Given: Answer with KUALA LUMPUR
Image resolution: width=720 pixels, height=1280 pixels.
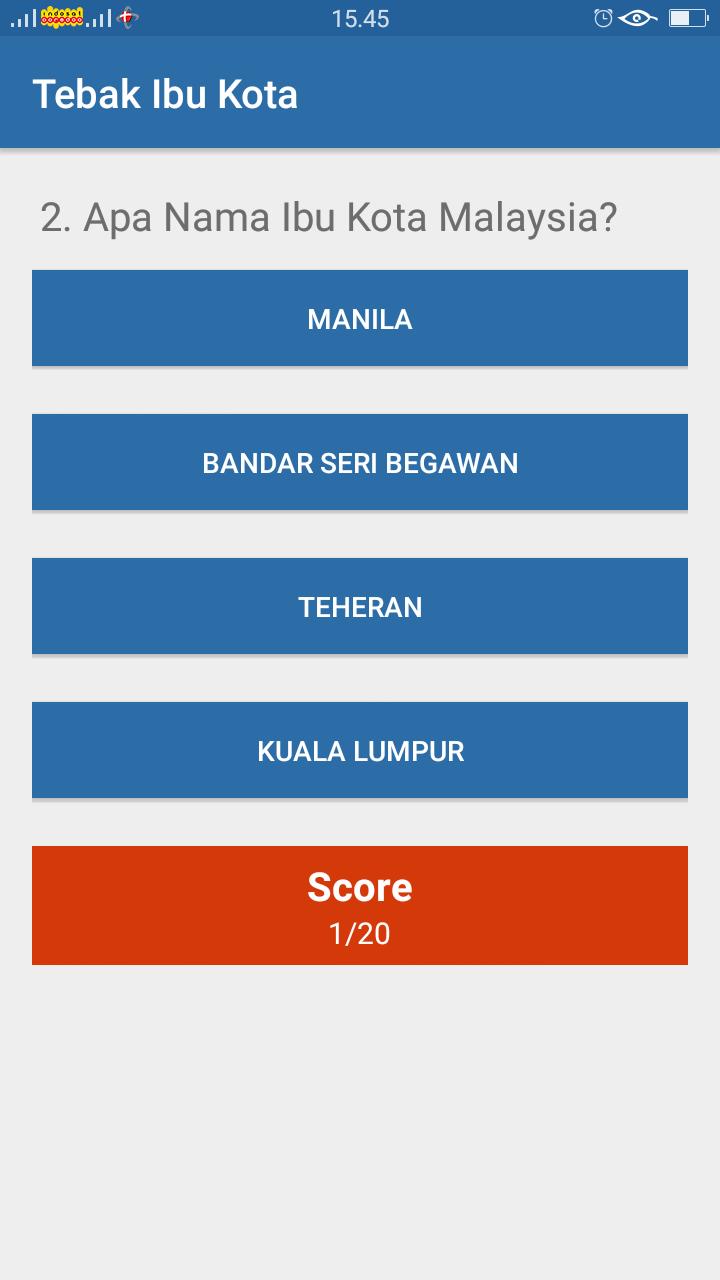Looking at the screenshot, I should (x=360, y=750).
